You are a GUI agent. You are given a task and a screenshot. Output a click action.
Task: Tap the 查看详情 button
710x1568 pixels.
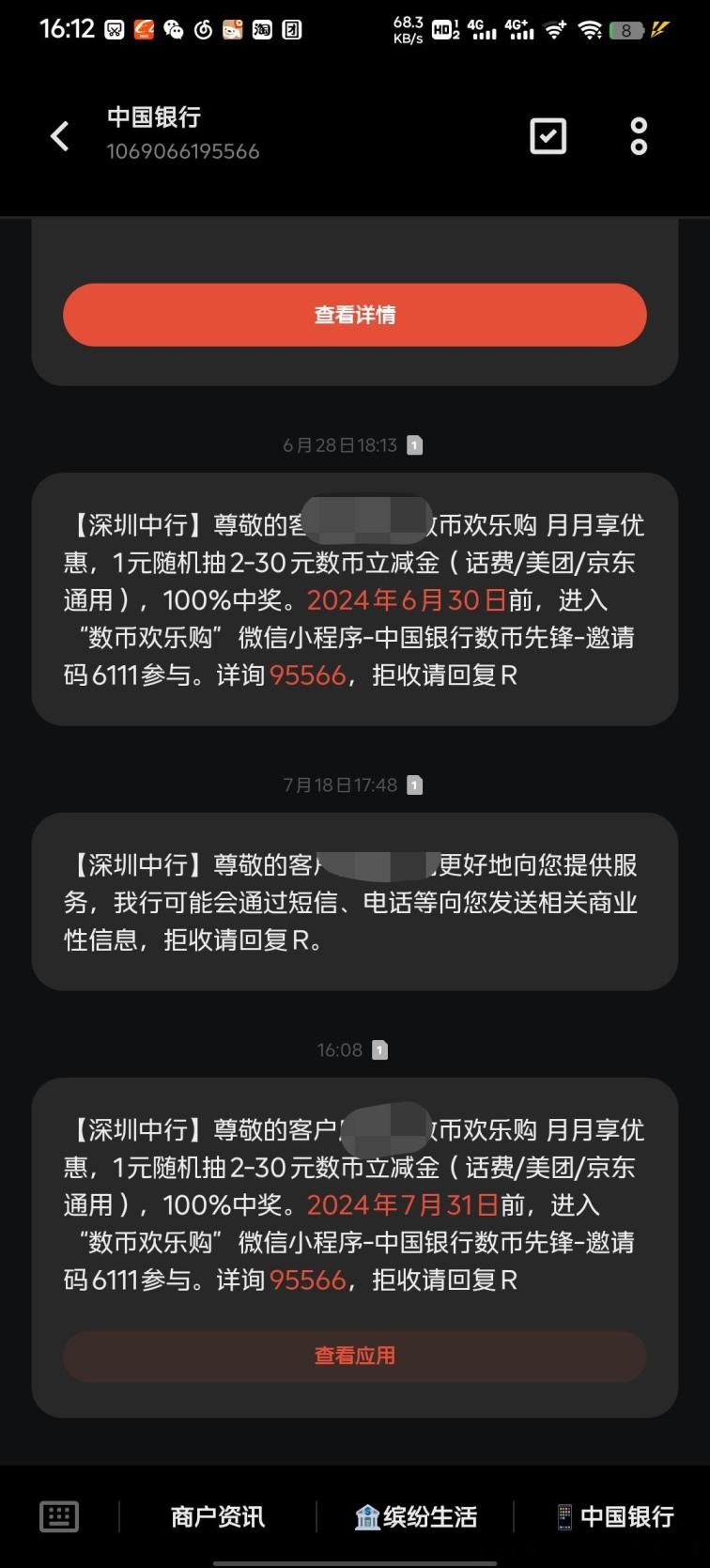[x=355, y=315]
